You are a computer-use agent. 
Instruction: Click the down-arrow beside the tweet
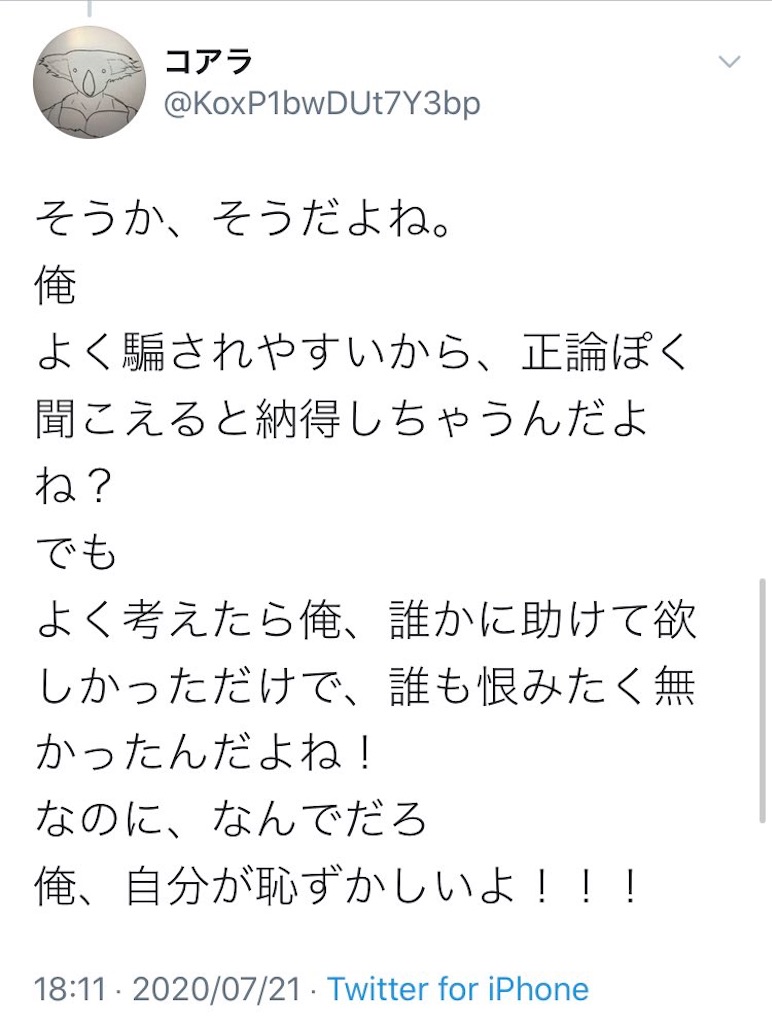point(731,62)
